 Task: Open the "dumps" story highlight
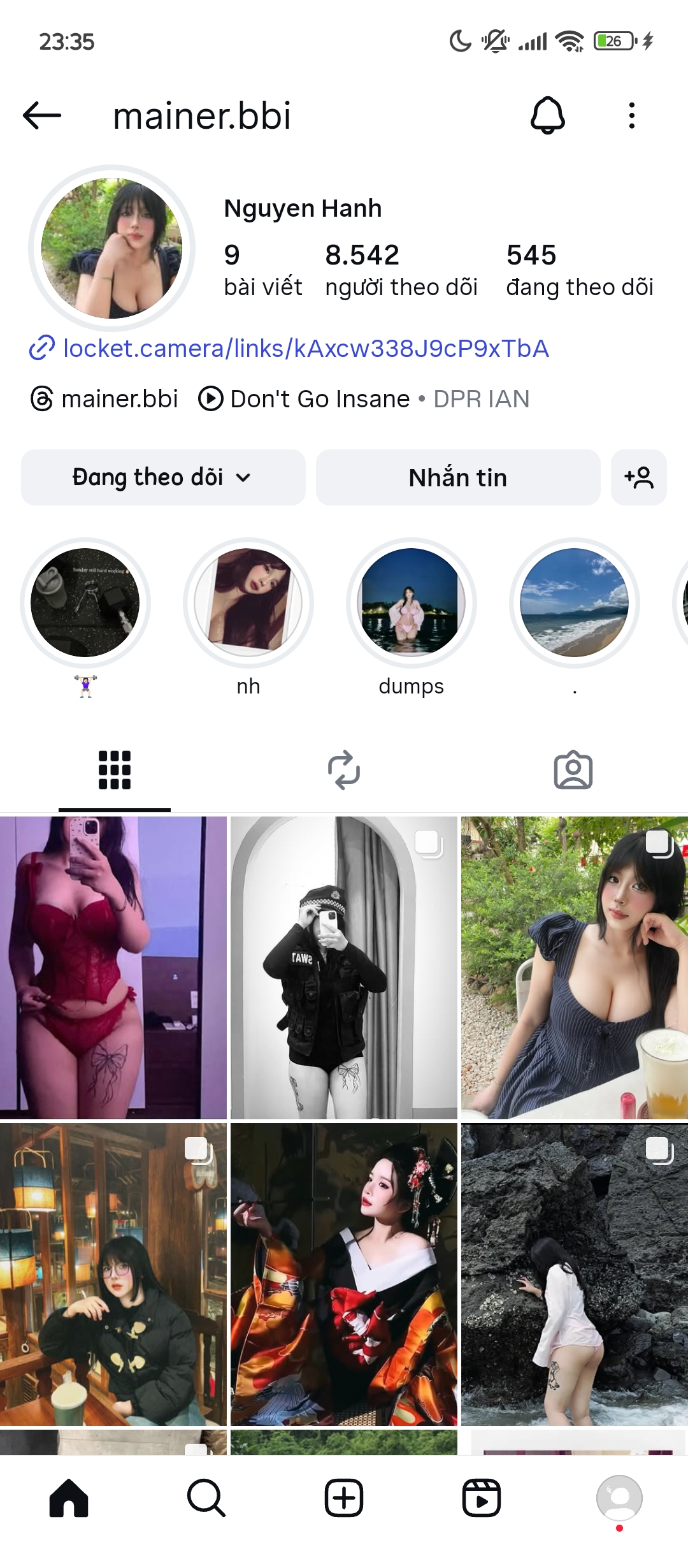(411, 602)
